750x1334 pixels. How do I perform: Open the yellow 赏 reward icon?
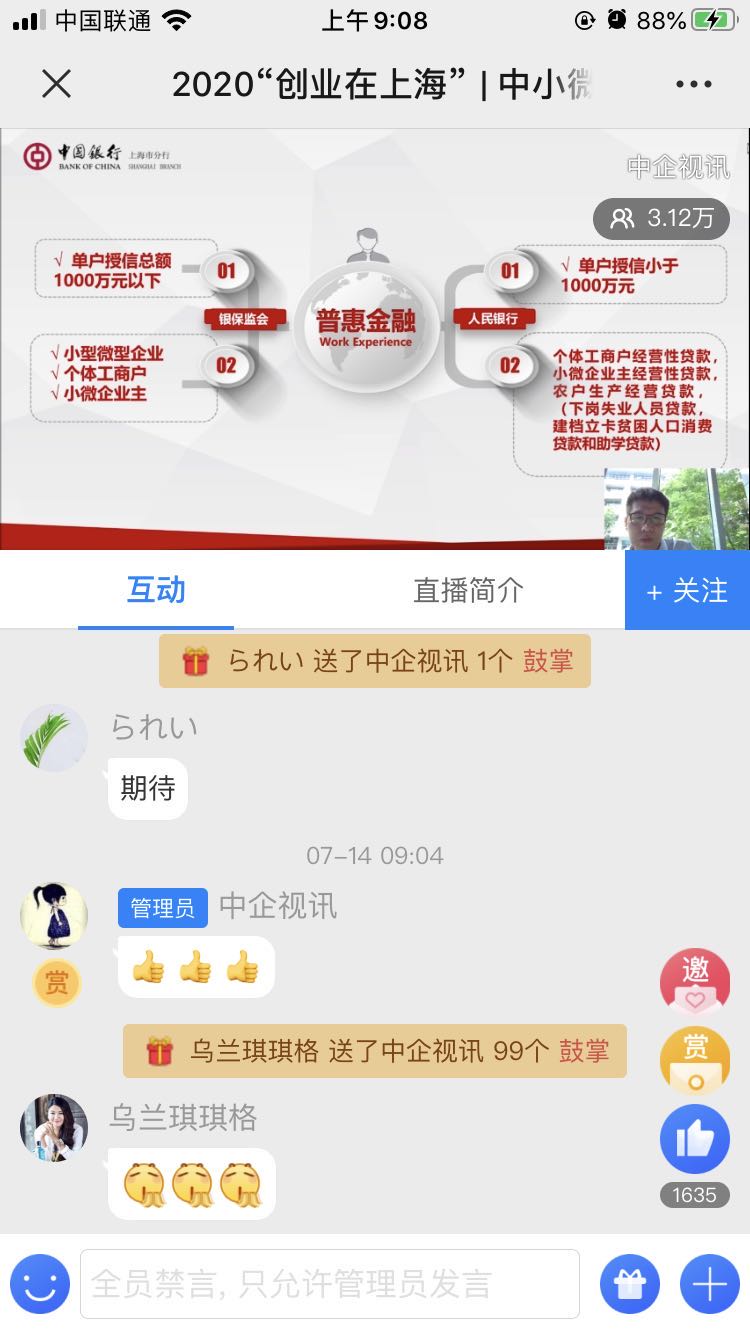pos(694,1060)
